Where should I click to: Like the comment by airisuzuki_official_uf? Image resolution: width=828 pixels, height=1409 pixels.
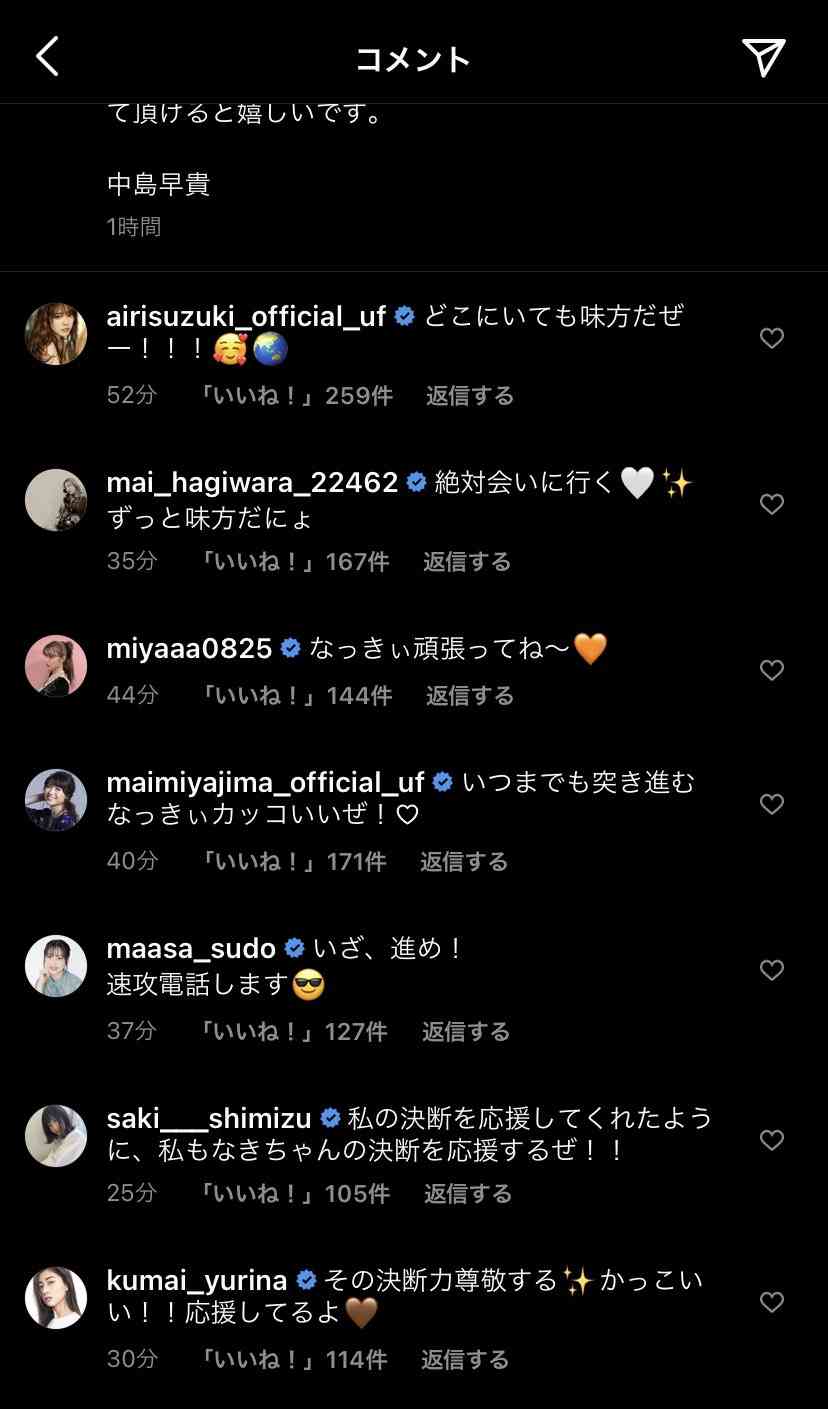(772, 339)
